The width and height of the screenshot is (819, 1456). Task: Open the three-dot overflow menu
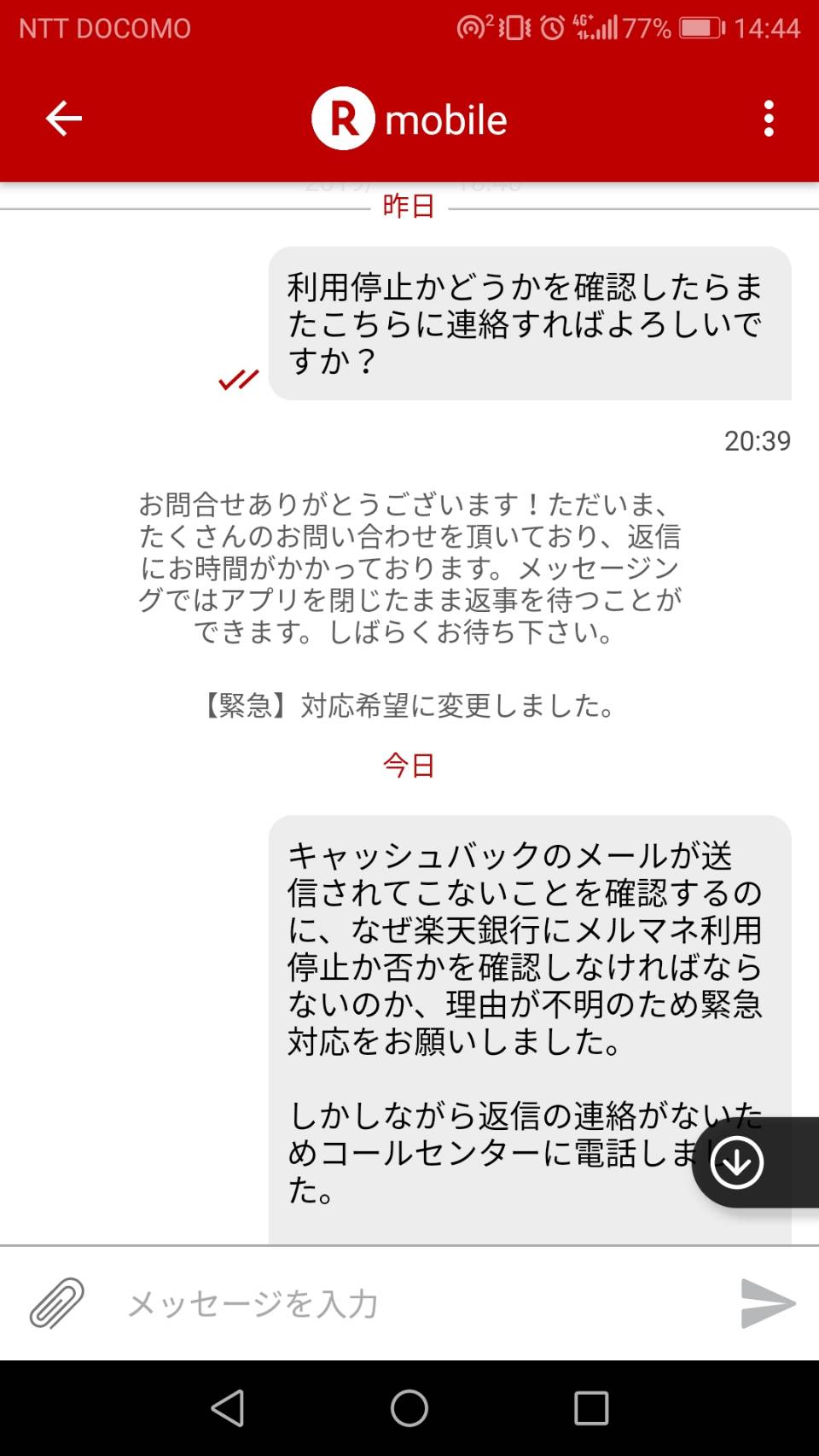pyautogui.click(x=769, y=119)
